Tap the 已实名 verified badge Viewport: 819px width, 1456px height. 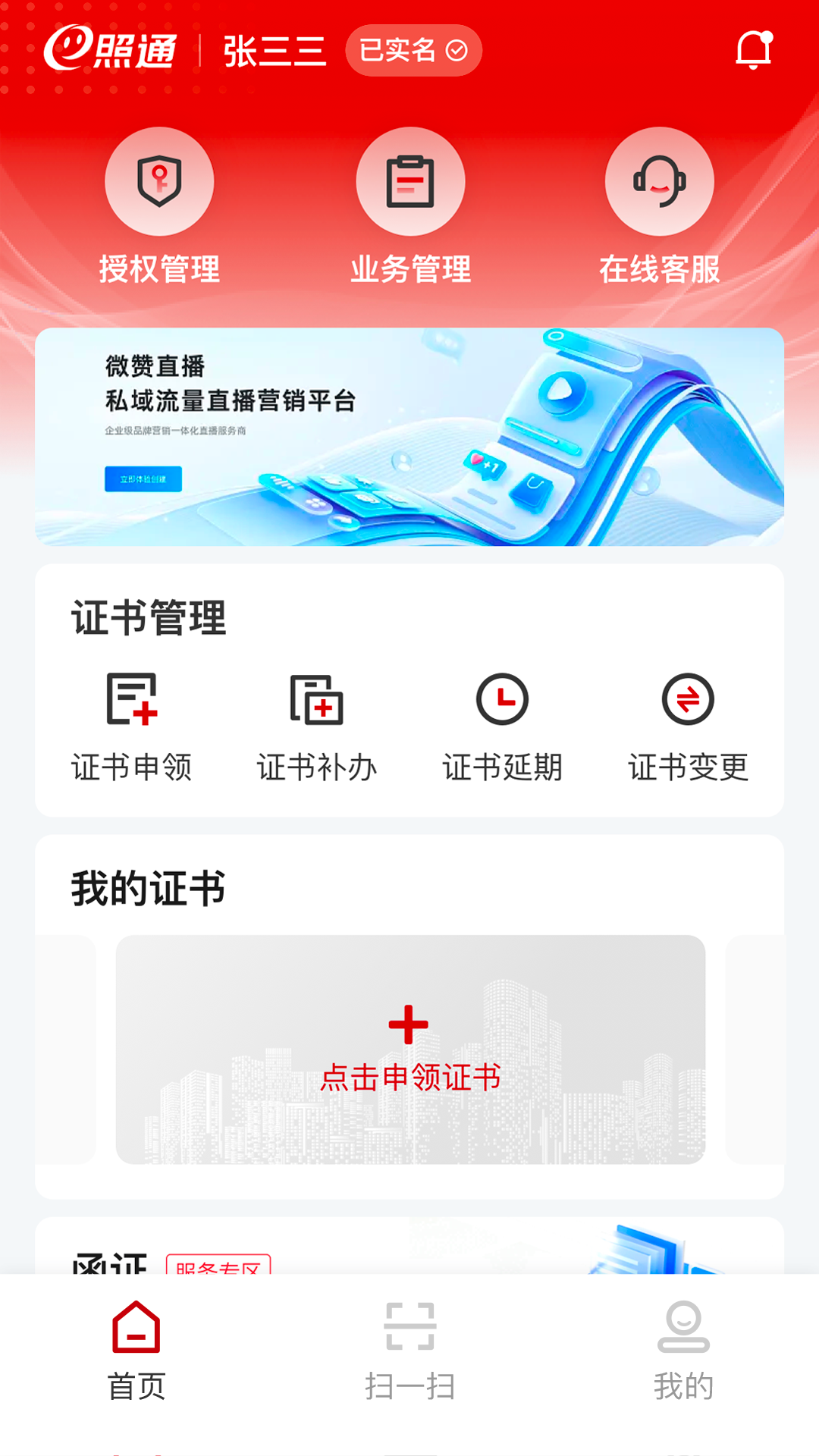click(x=413, y=49)
